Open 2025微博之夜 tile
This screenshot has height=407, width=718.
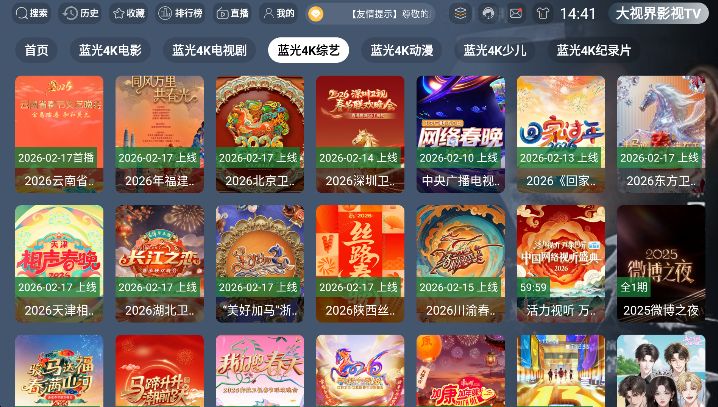tap(660, 263)
